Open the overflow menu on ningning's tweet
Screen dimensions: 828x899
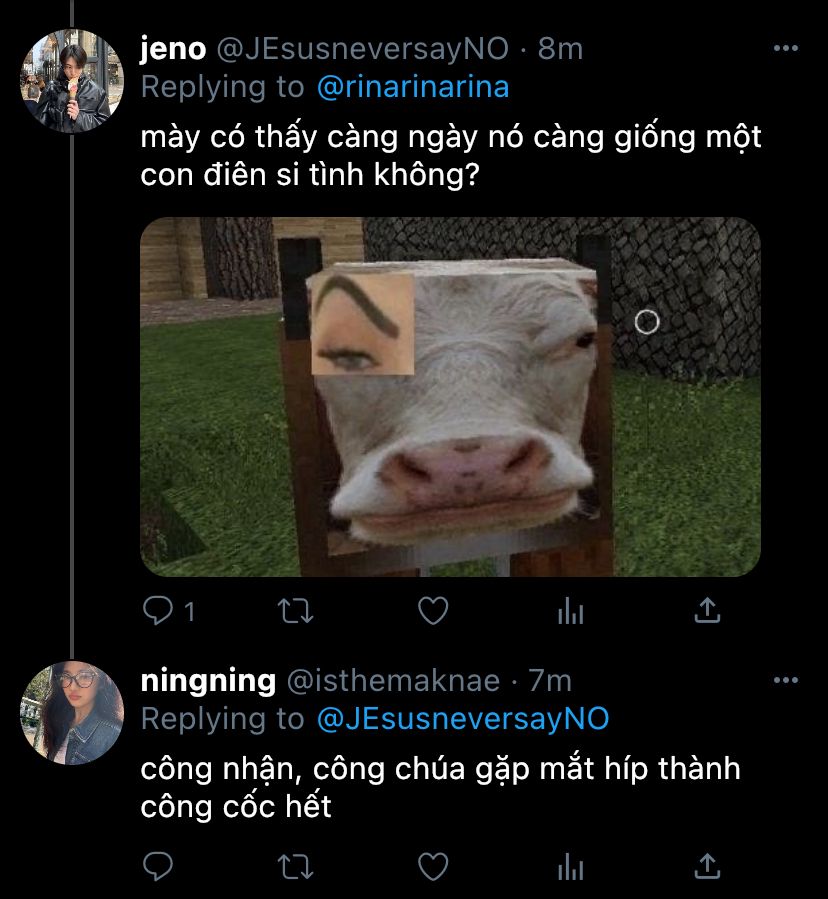(787, 680)
